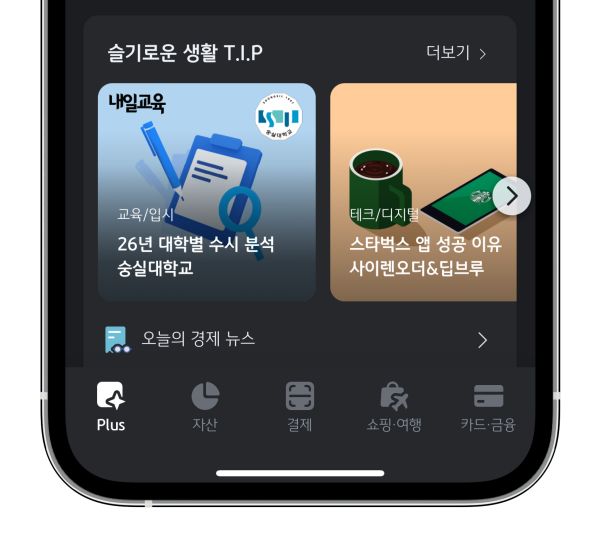Select the 쇼핑·여행 tab
The width and height of the screenshot is (600, 544).
coord(394,406)
